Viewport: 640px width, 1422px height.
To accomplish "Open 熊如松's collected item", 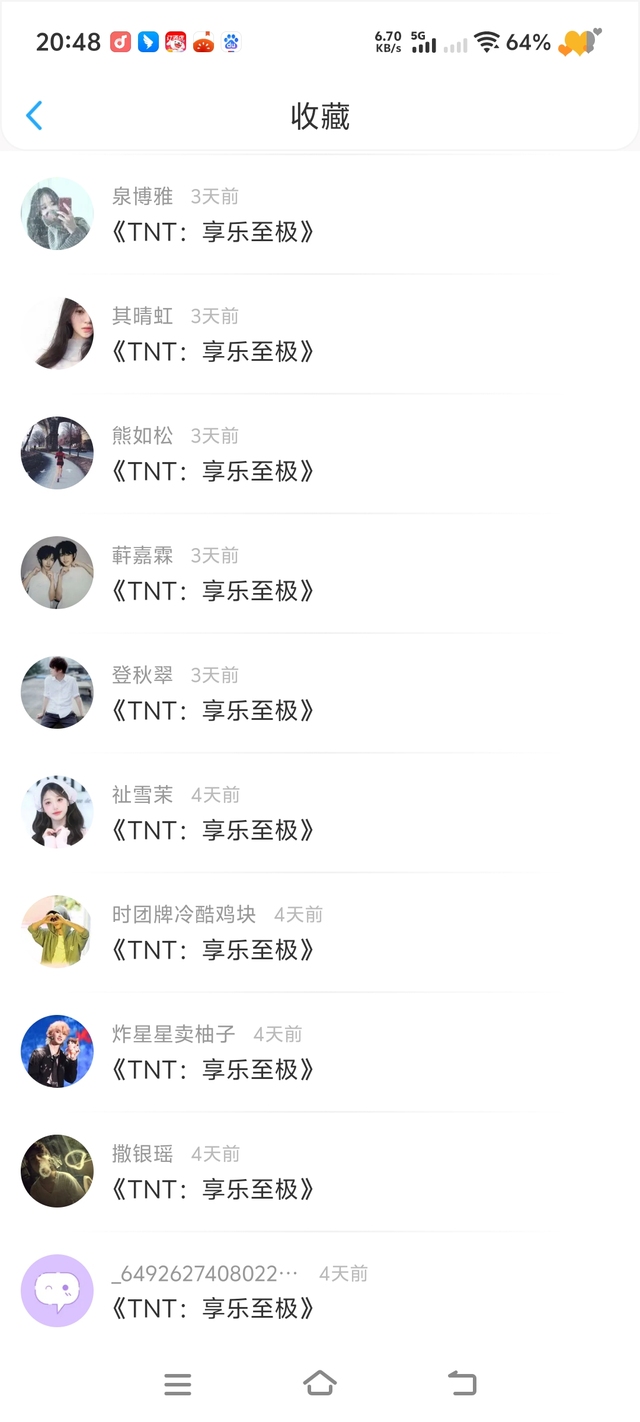I will pyautogui.click(x=213, y=471).
